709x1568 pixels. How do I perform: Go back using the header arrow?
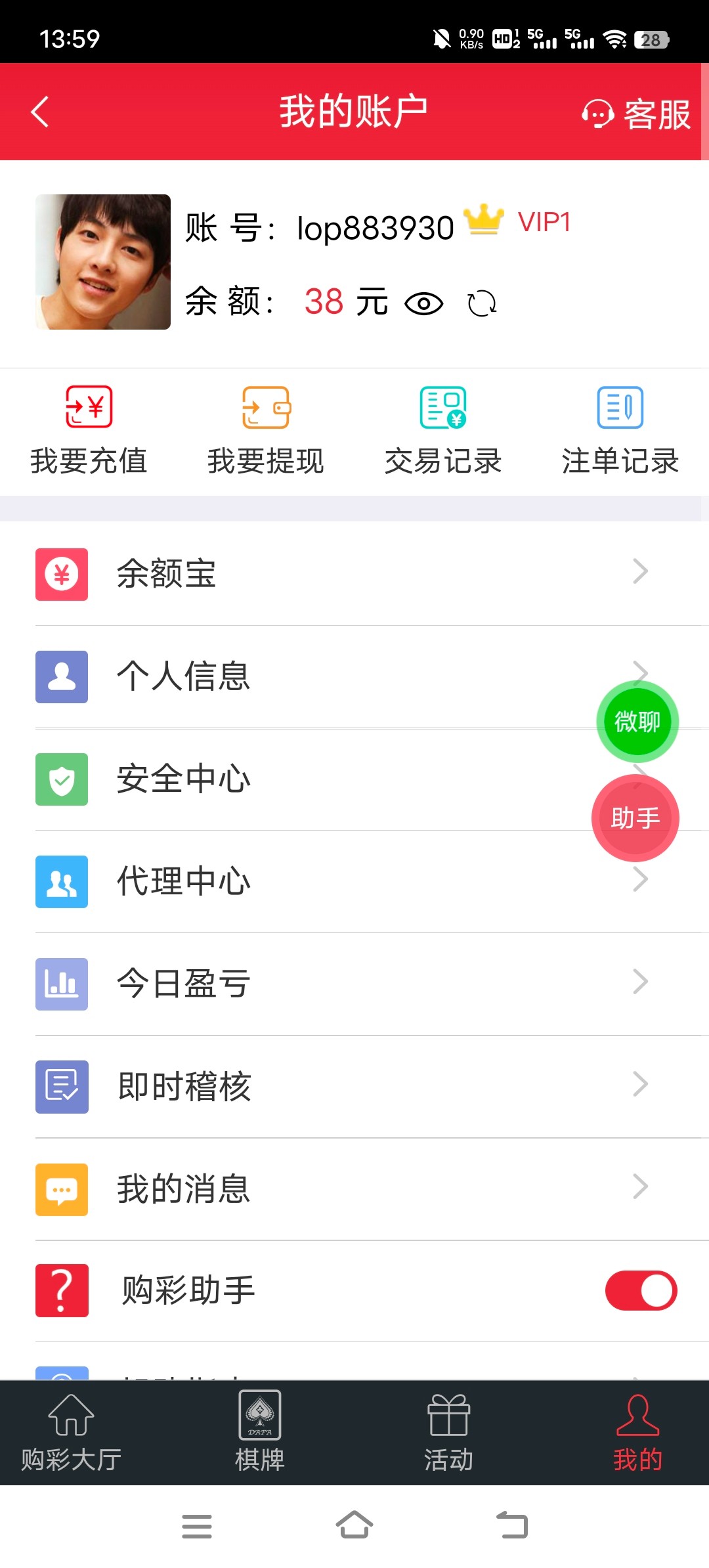41,112
